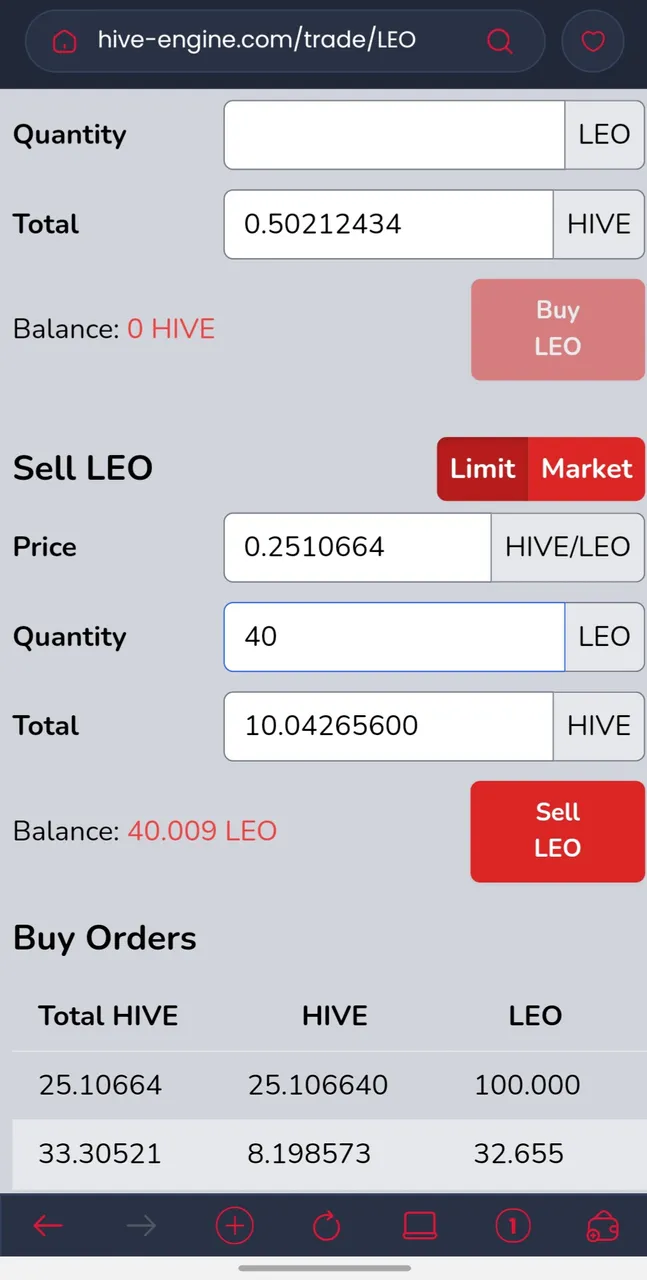Select the 32.655 LEO buy order row
Viewport: 647px width, 1280px height.
pyautogui.click(x=323, y=1154)
